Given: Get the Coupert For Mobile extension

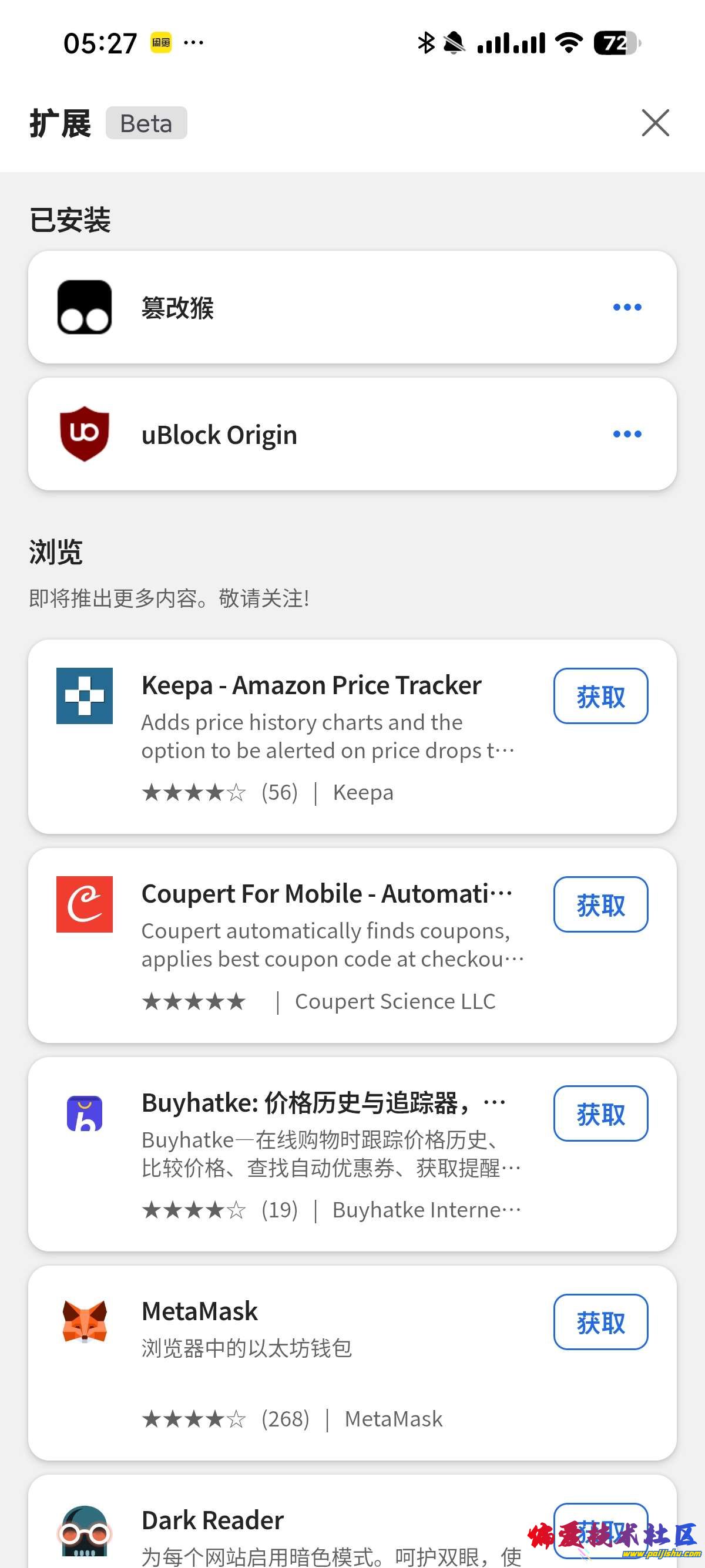Looking at the screenshot, I should [600, 904].
